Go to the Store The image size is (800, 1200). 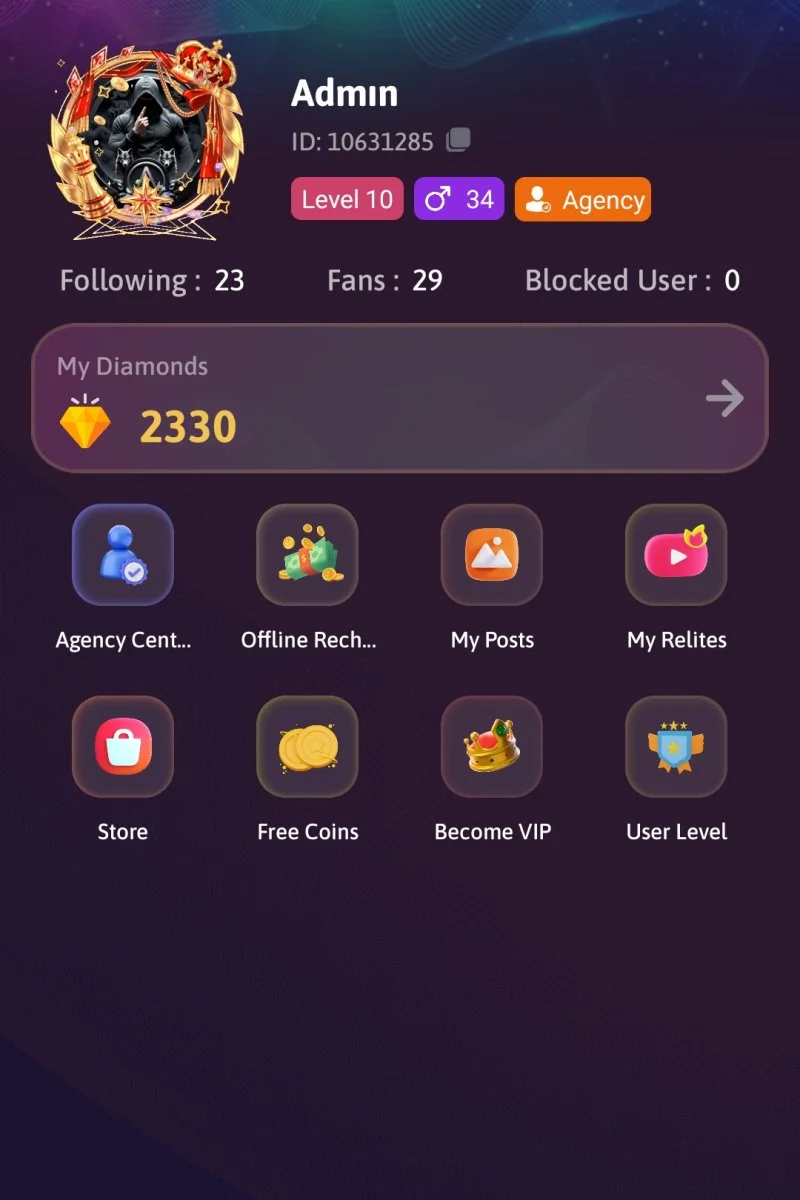[123, 747]
